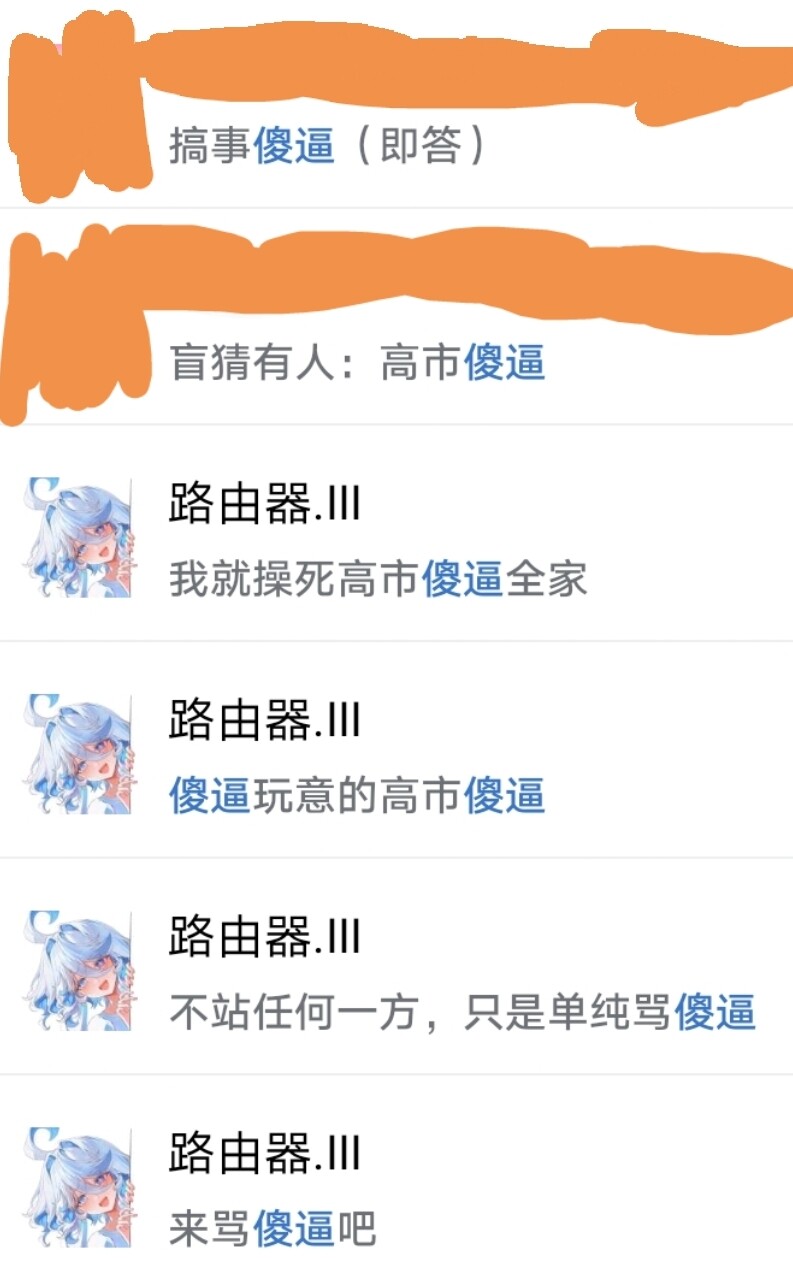
Task: Jump to the message 来骂傻逼吧
Action: pyautogui.click(x=272, y=1229)
